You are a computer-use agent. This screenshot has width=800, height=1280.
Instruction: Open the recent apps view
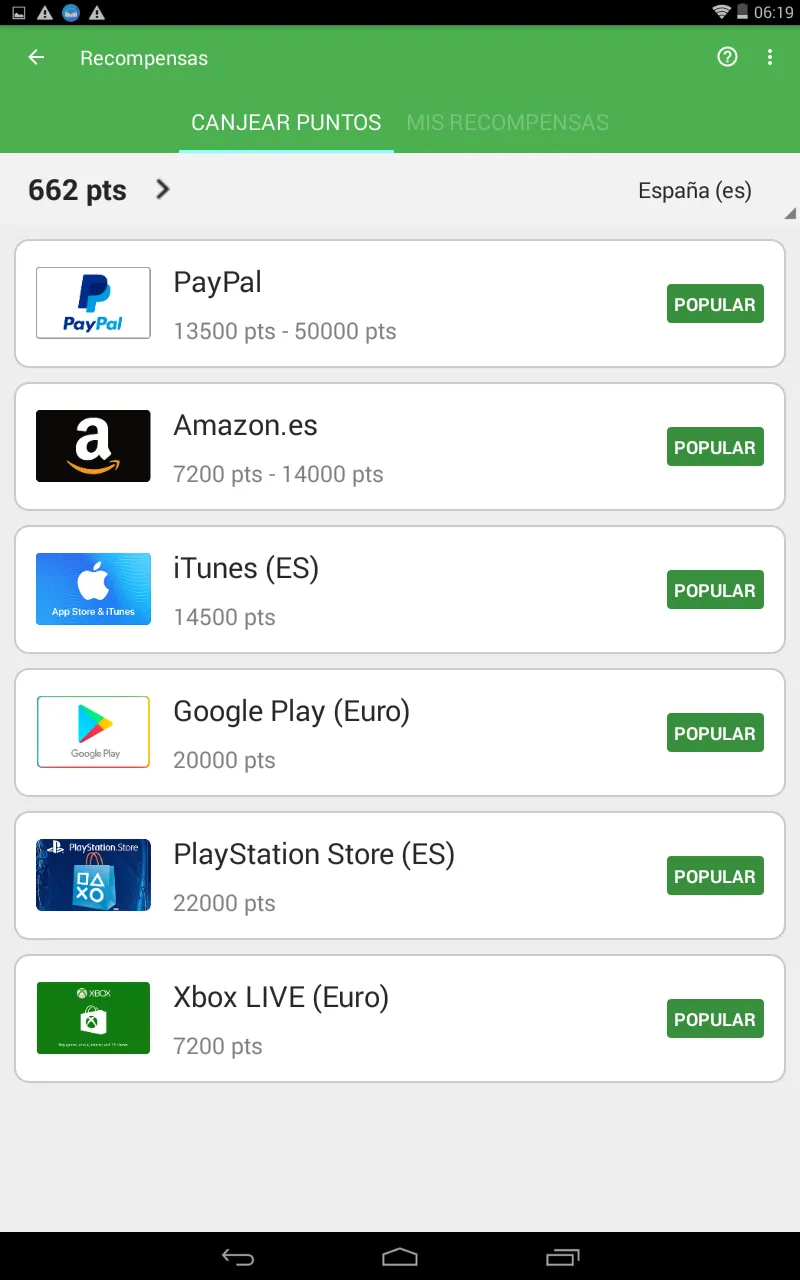[x=562, y=1257]
